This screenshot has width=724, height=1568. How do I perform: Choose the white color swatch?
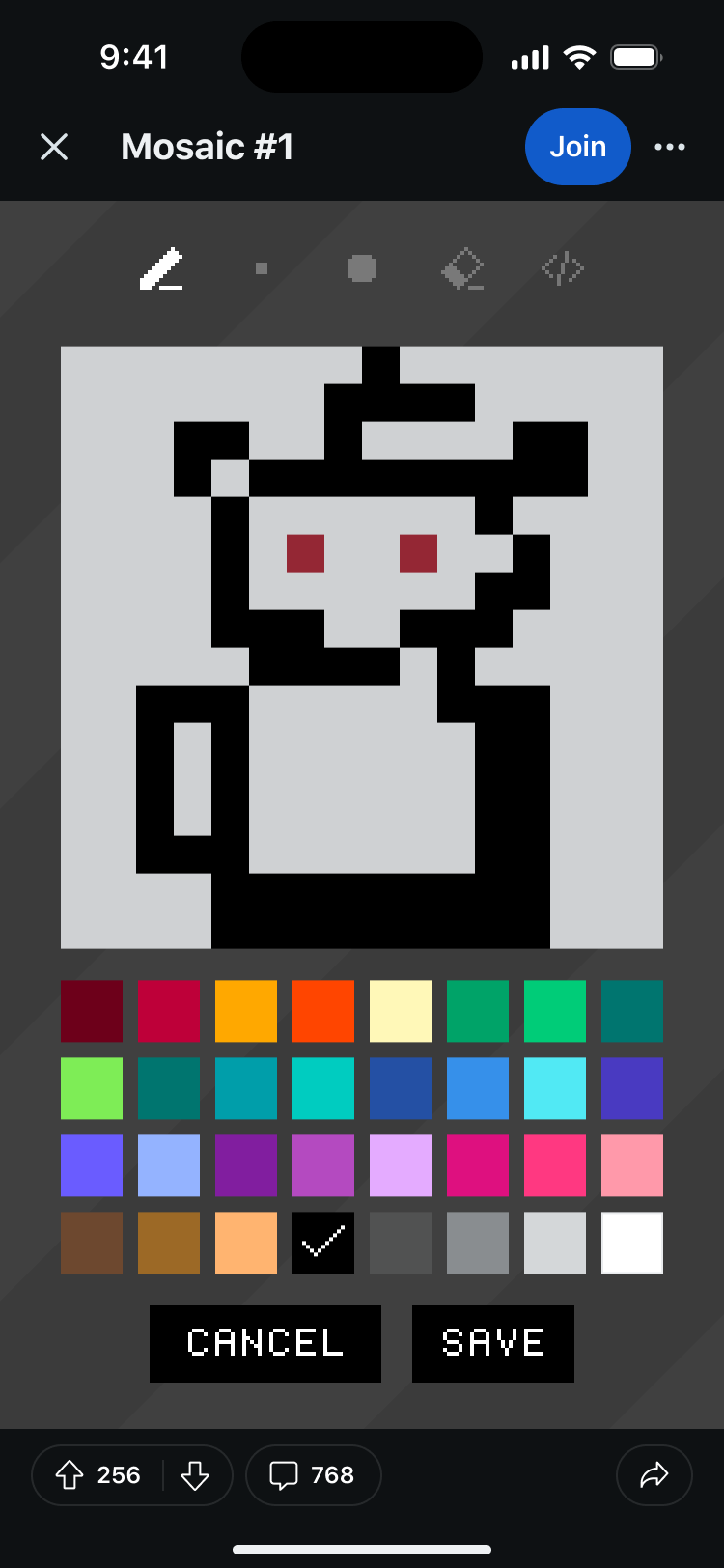click(x=631, y=1243)
